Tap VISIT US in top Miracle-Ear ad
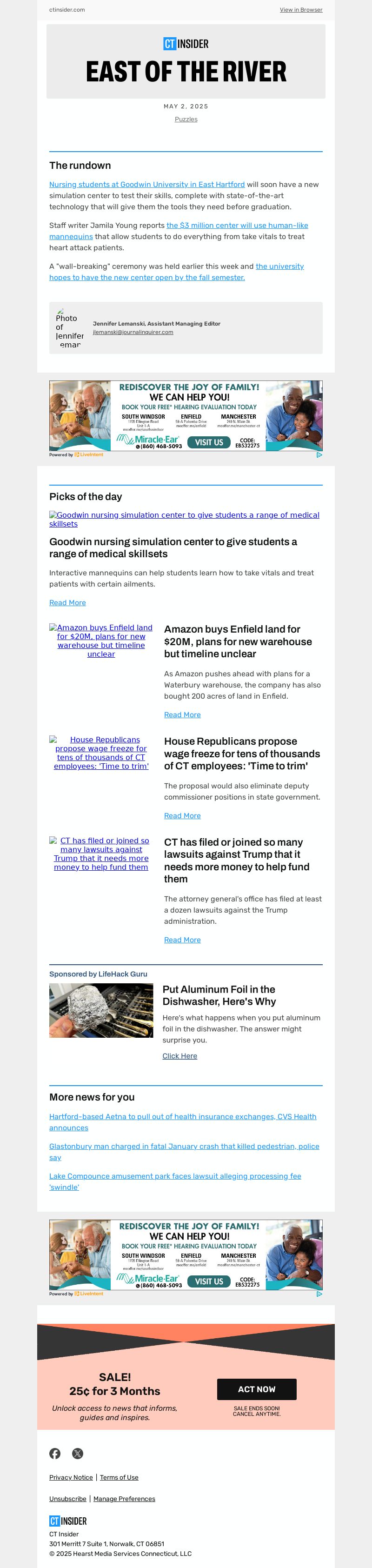This screenshot has height=1568, width=372. 209,442
